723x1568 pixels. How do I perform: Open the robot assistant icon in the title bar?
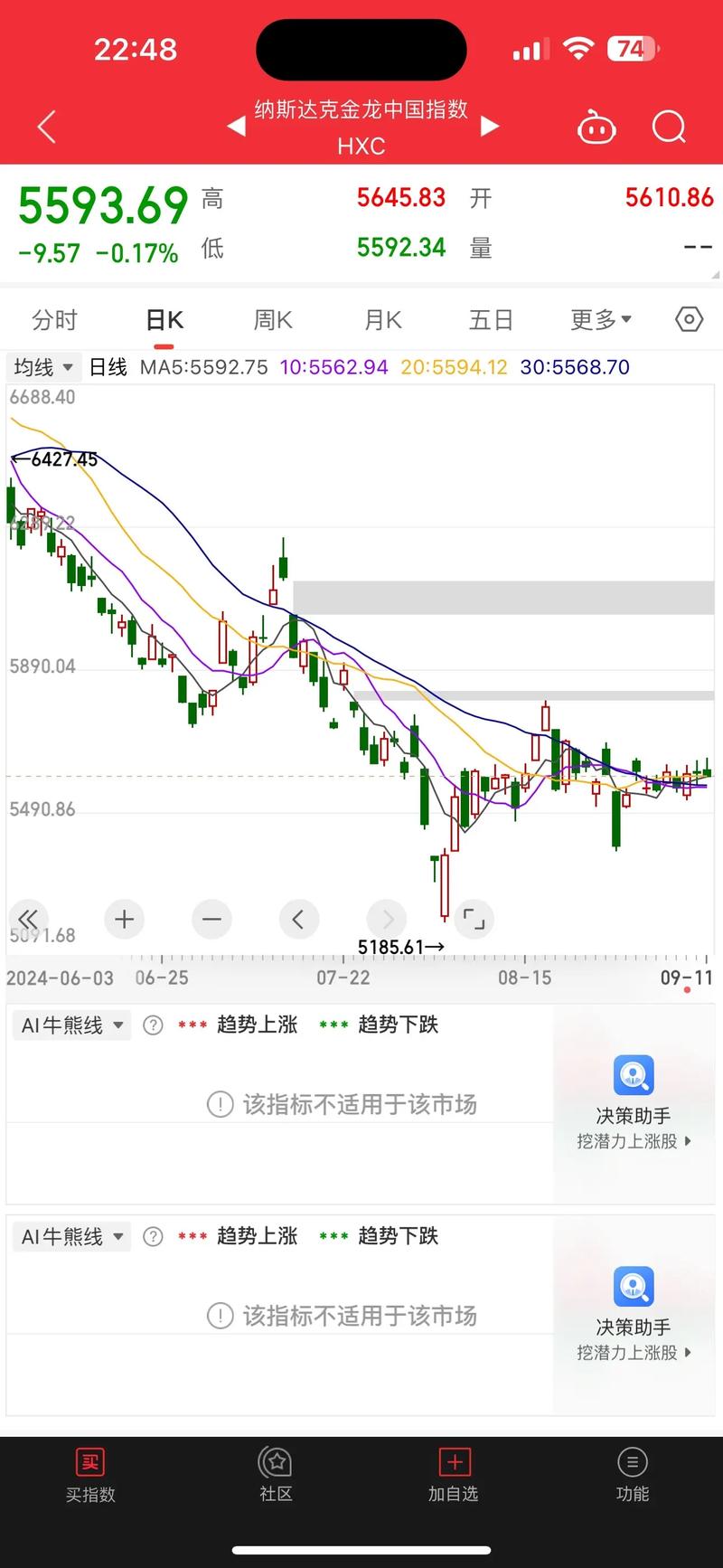tap(596, 128)
